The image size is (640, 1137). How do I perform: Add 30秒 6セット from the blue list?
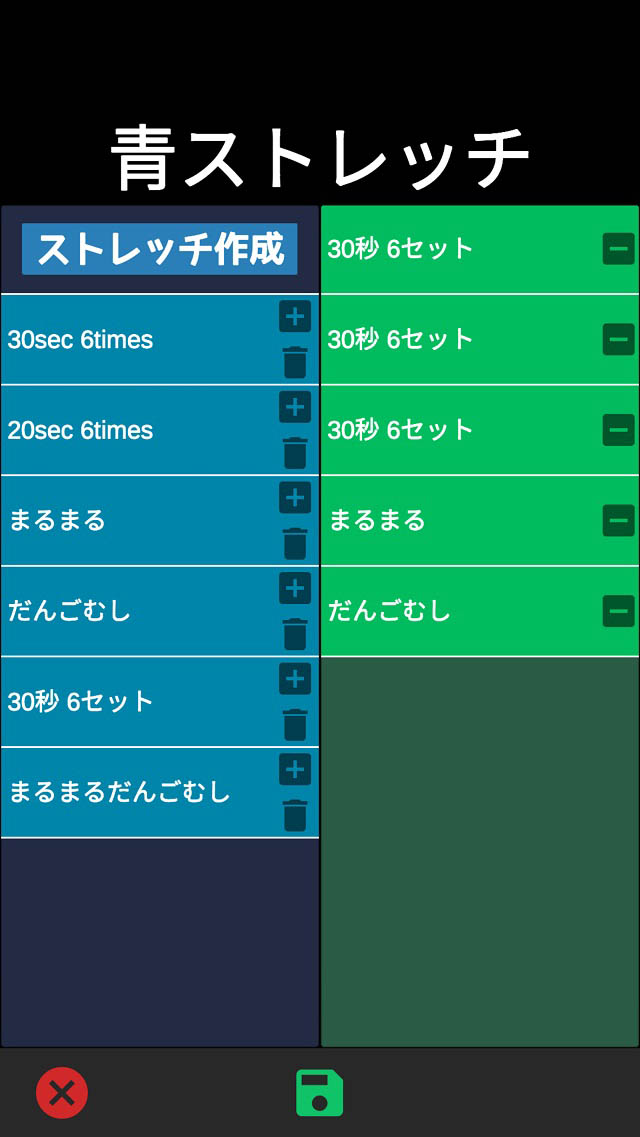(295, 680)
